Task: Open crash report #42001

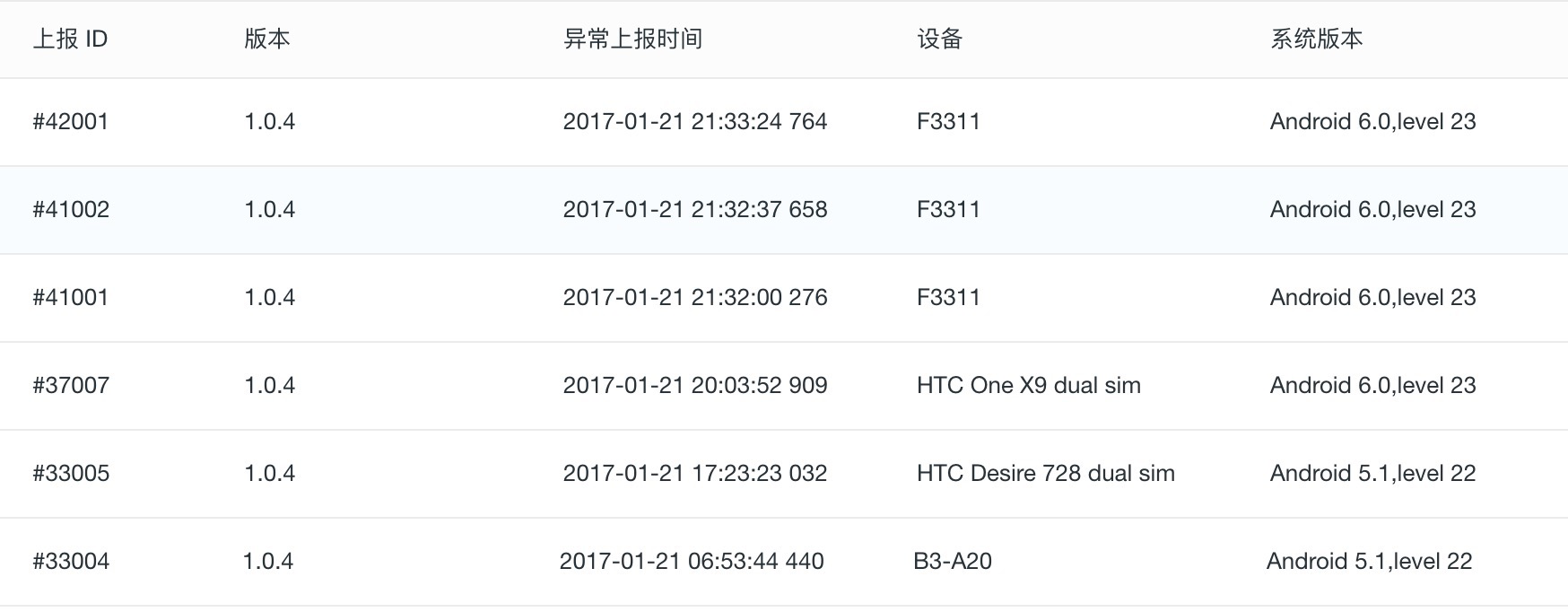Action: [x=784, y=122]
